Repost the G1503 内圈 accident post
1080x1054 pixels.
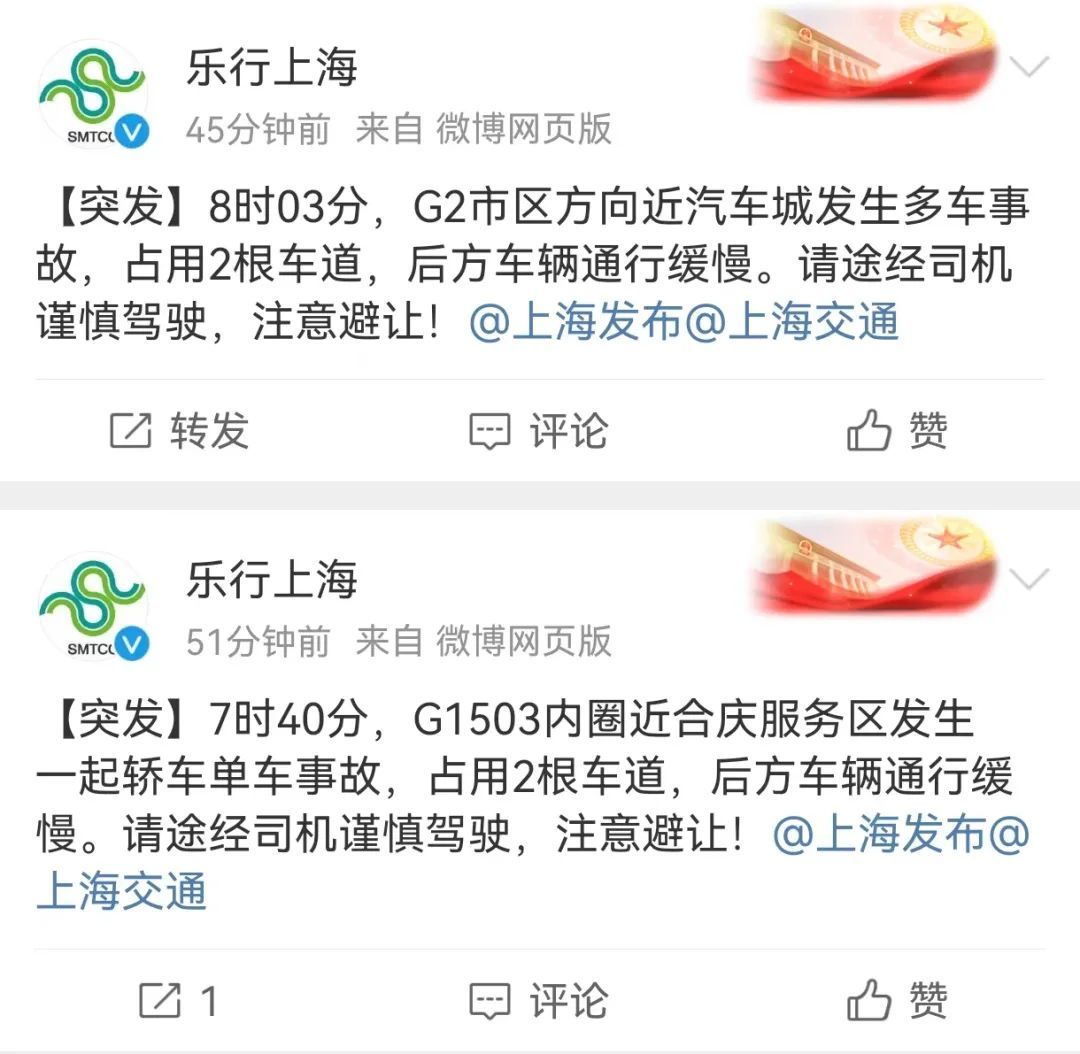tap(178, 1000)
